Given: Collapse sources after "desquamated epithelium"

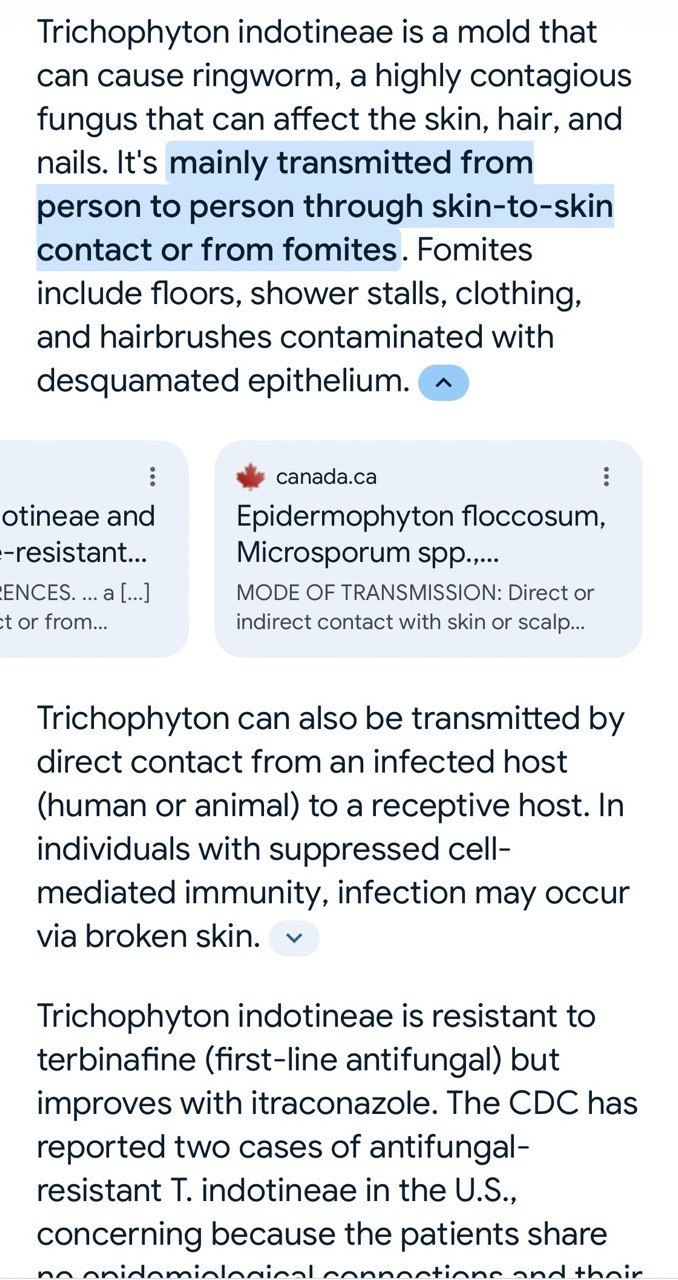Looking at the screenshot, I should (x=443, y=382).
